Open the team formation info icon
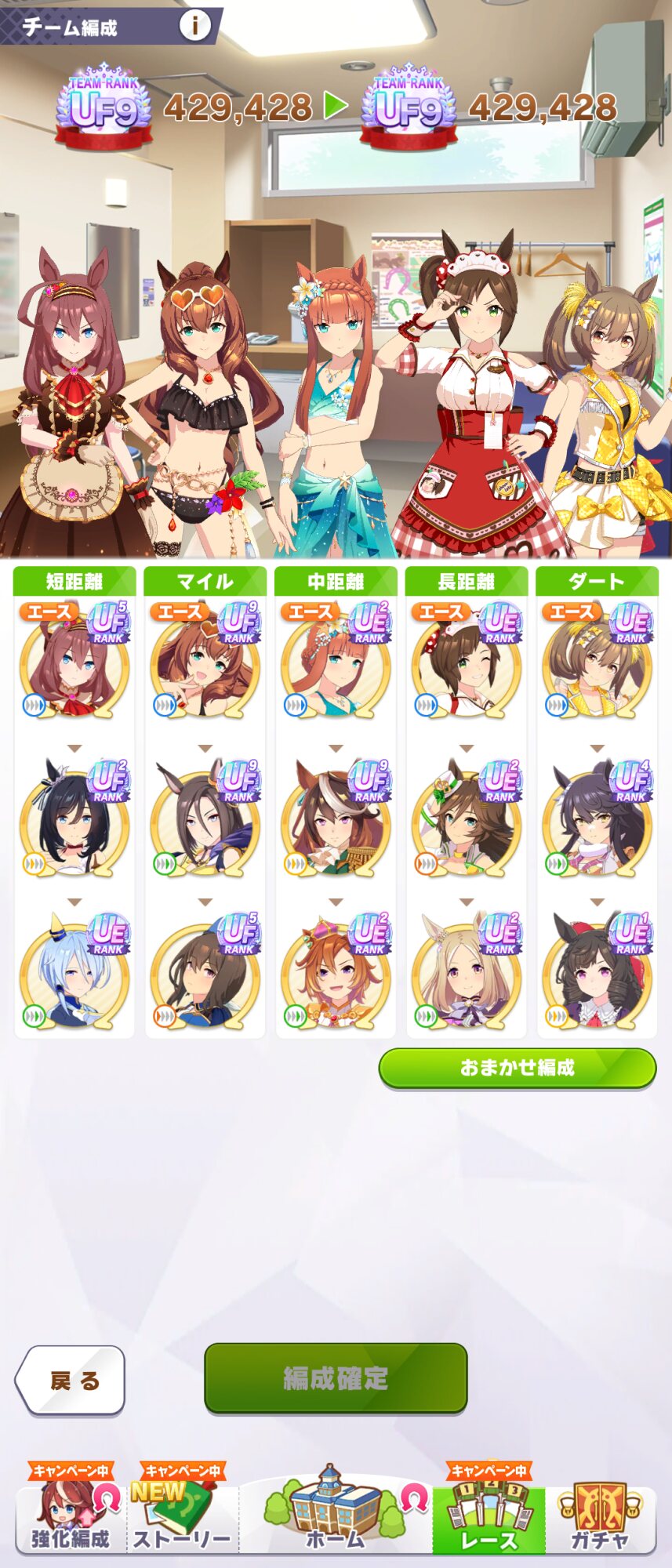The height and width of the screenshot is (1568, 672). pos(194,26)
